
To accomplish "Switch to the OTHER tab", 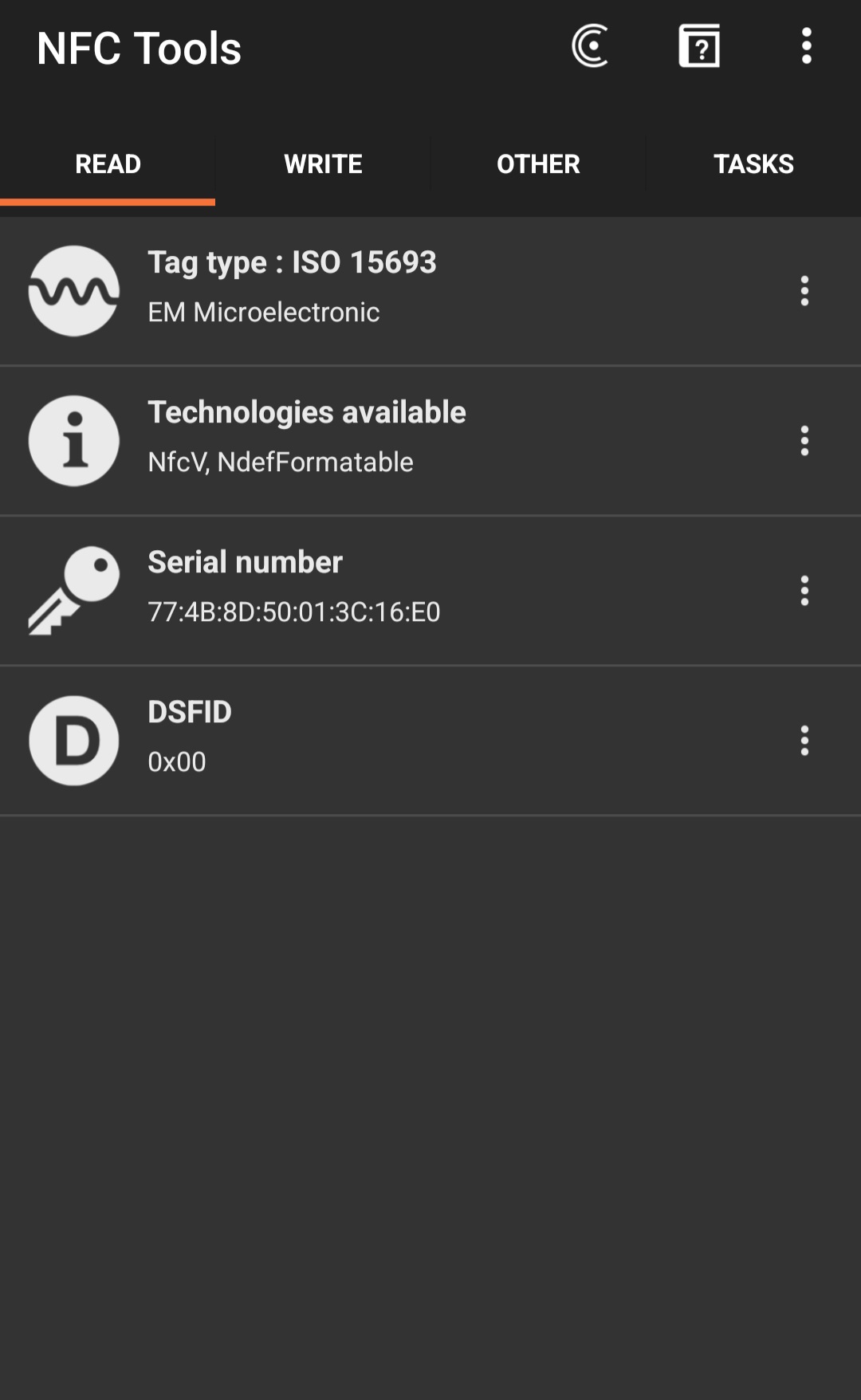I will [x=538, y=164].
